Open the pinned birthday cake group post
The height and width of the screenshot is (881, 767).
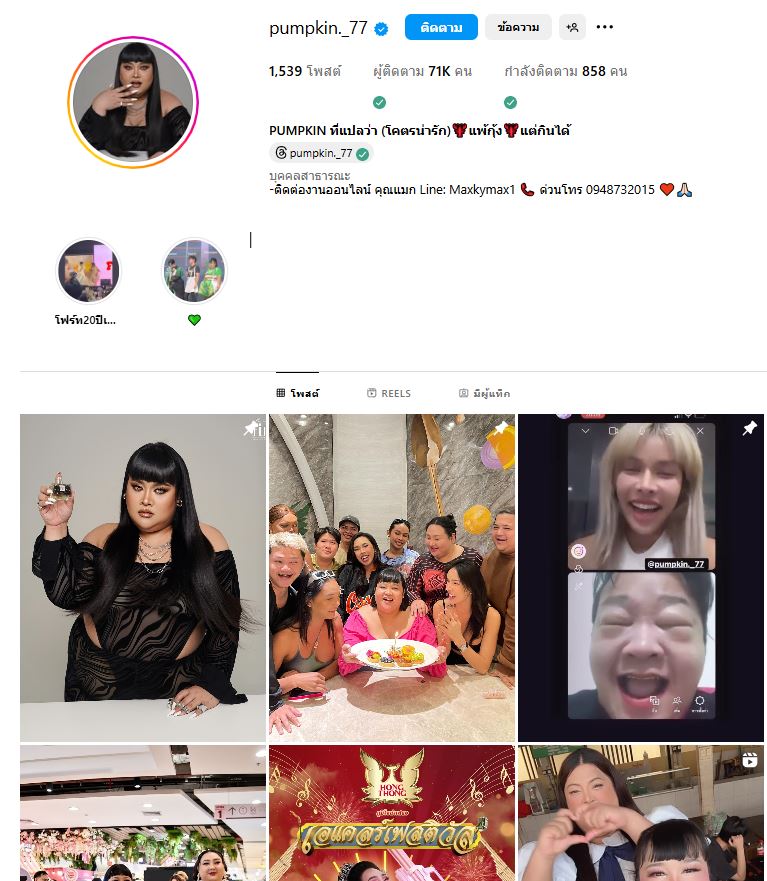[391, 577]
